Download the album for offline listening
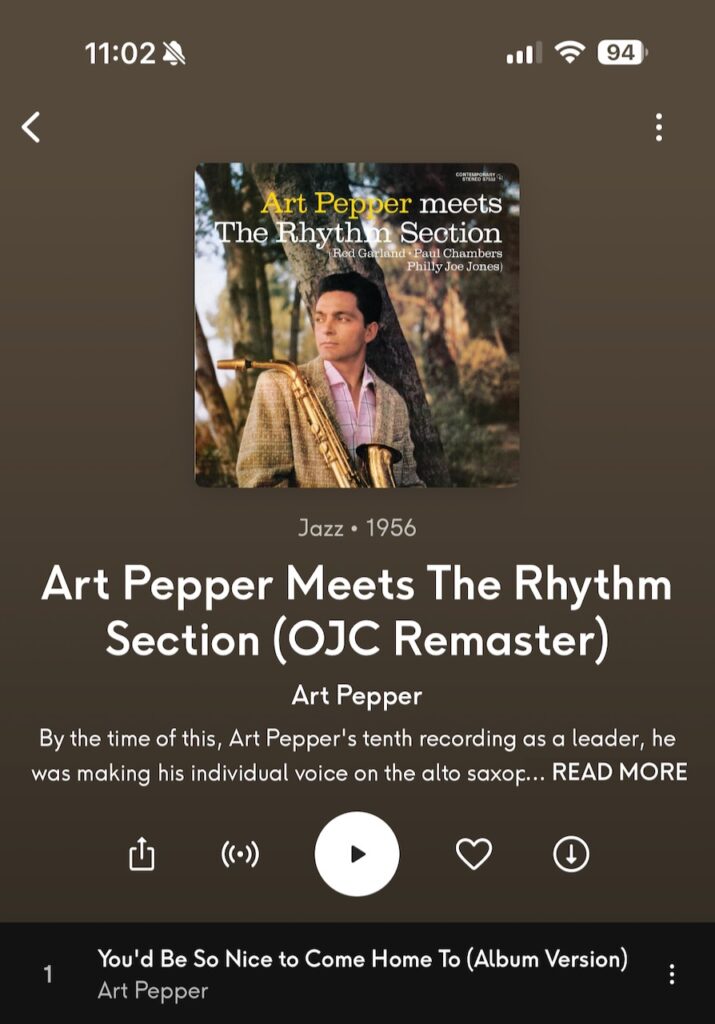This screenshot has width=715, height=1024. point(571,854)
